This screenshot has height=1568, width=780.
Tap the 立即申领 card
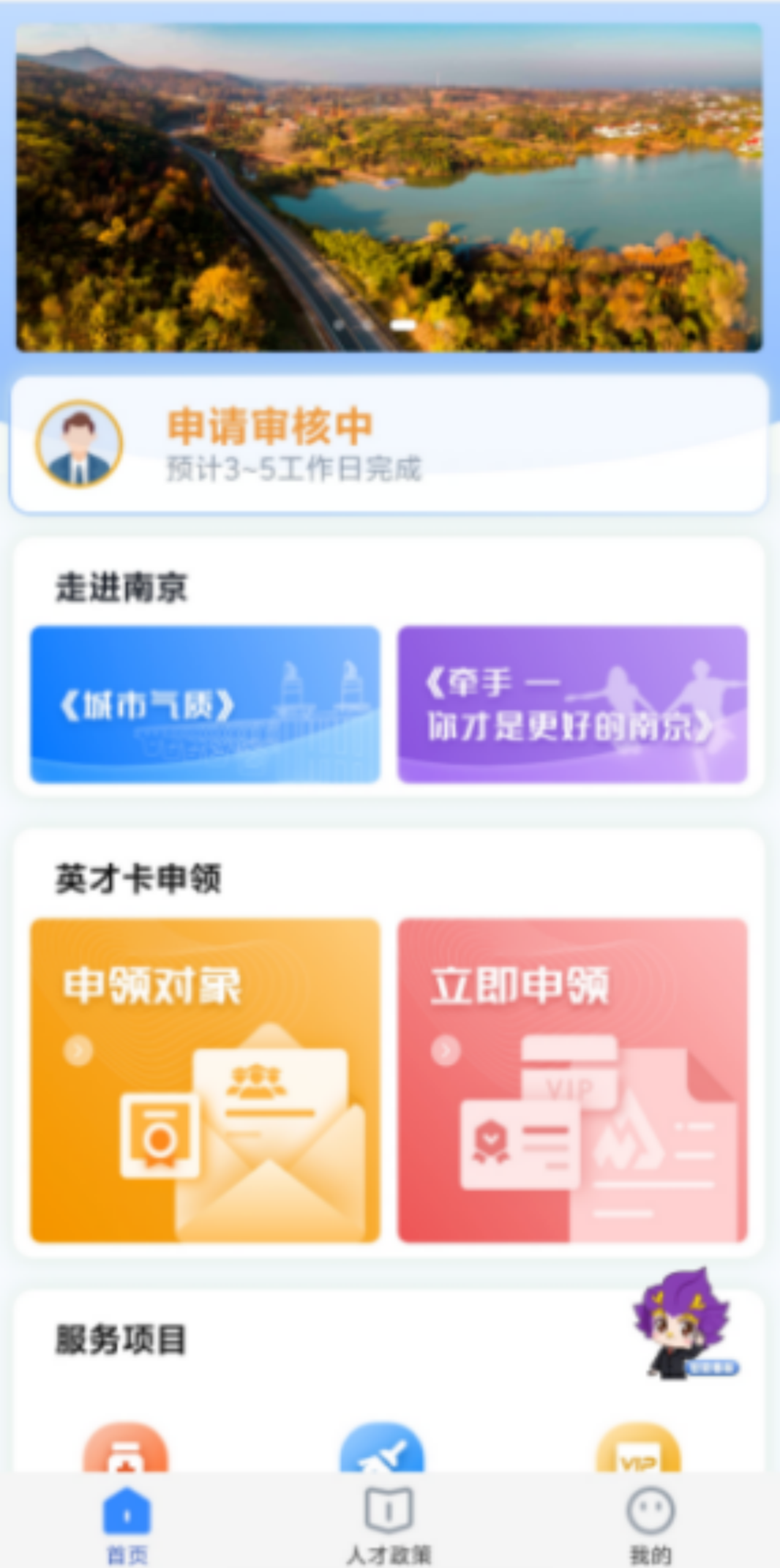point(572,1080)
